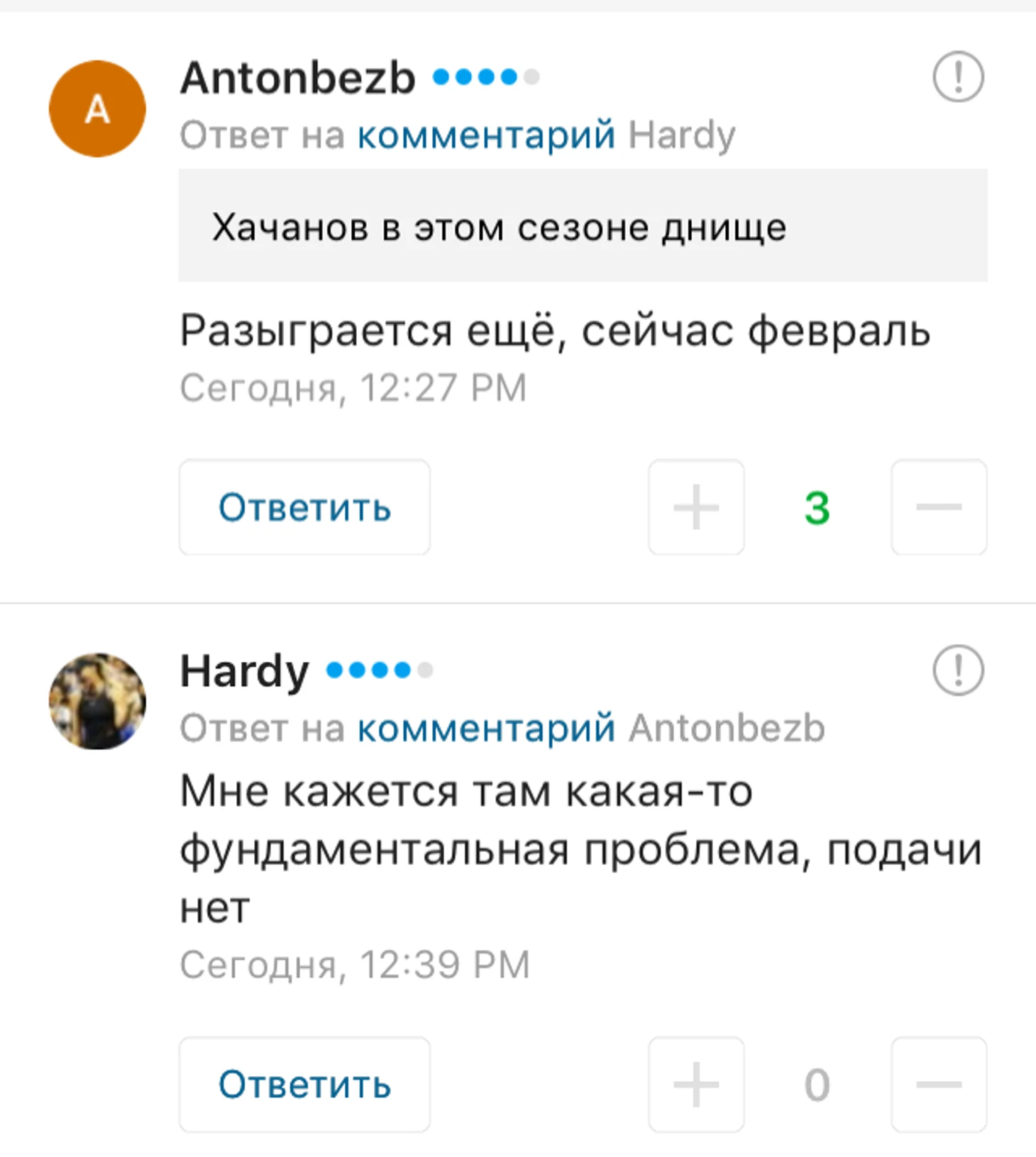Downvote Antonbezb's comment with minus

tap(938, 507)
